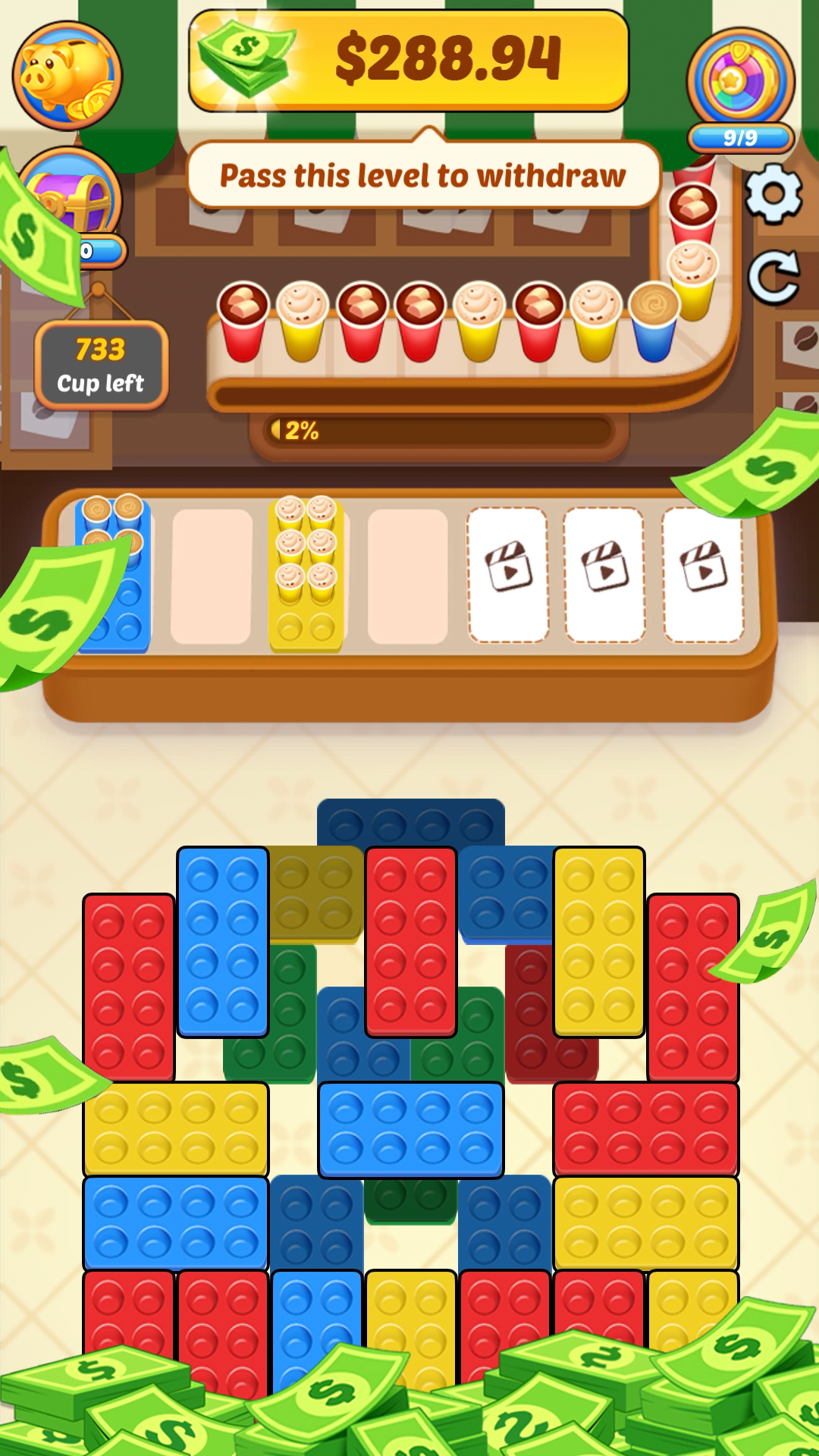This screenshot has width=819, height=1456.
Task: Open the piggy bank
Action: [67, 76]
